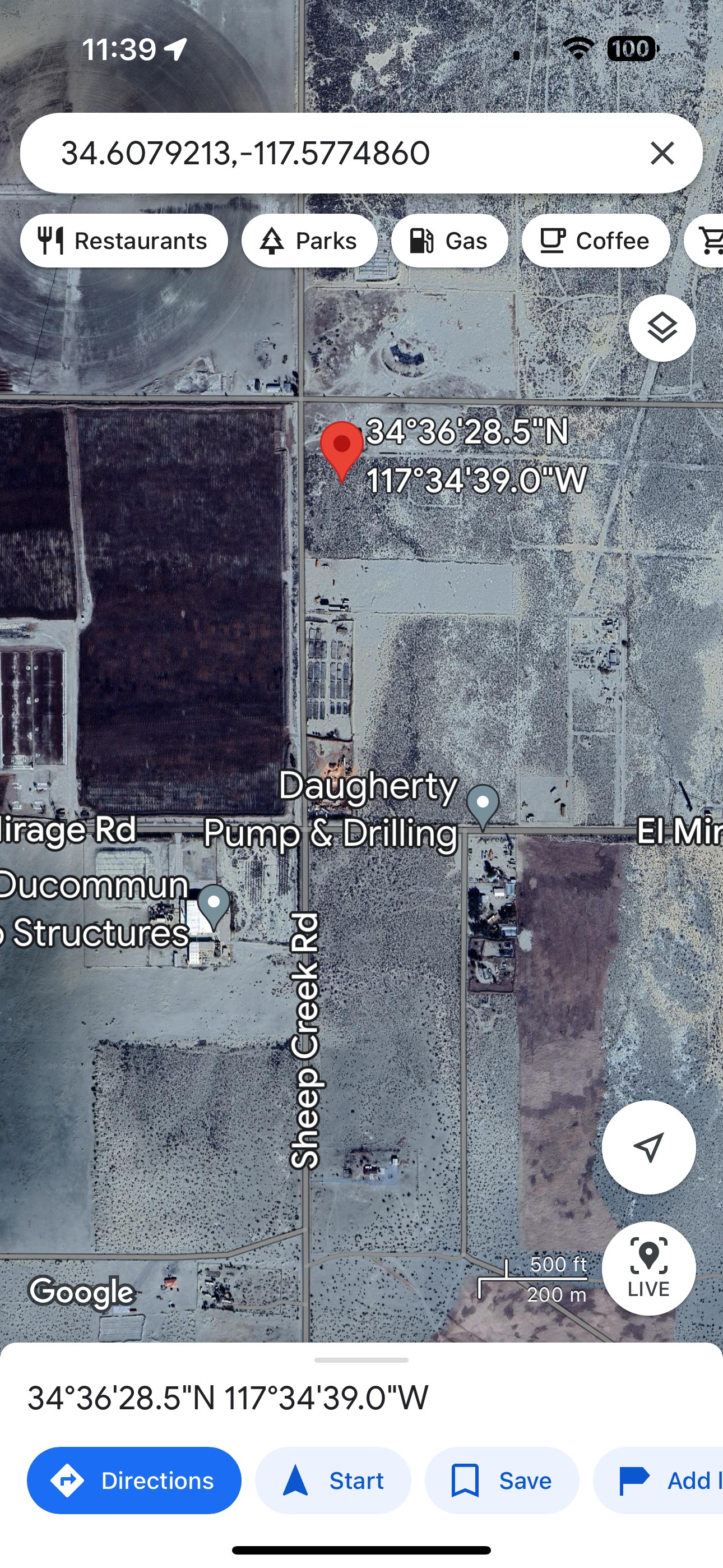Image resolution: width=723 pixels, height=1568 pixels.
Task: Select the Parks chip
Action: pyautogui.click(x=309, y=241)
